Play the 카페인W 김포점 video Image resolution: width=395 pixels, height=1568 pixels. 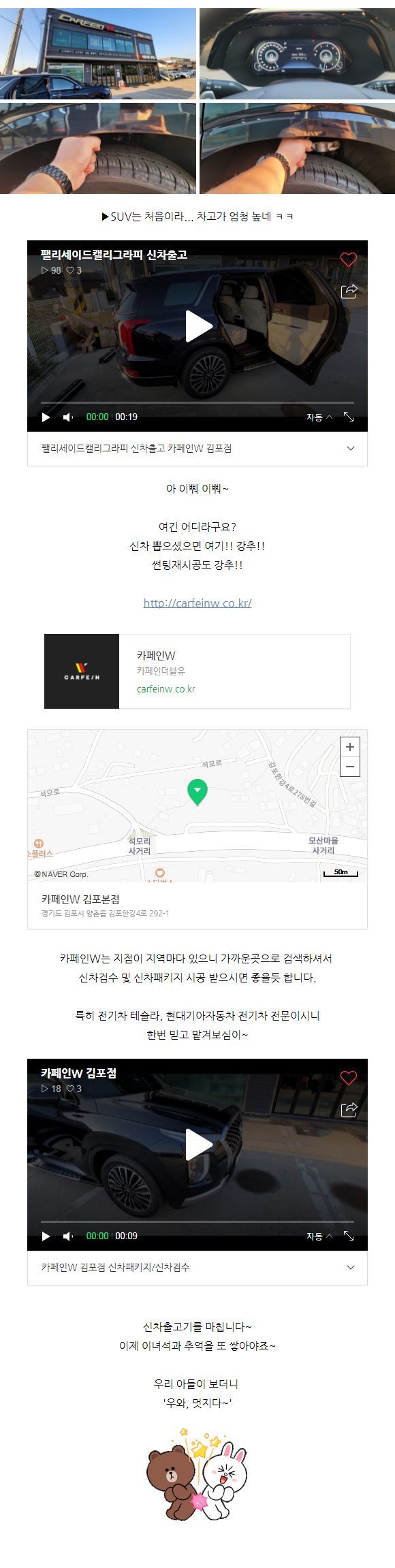point(199,1145)
